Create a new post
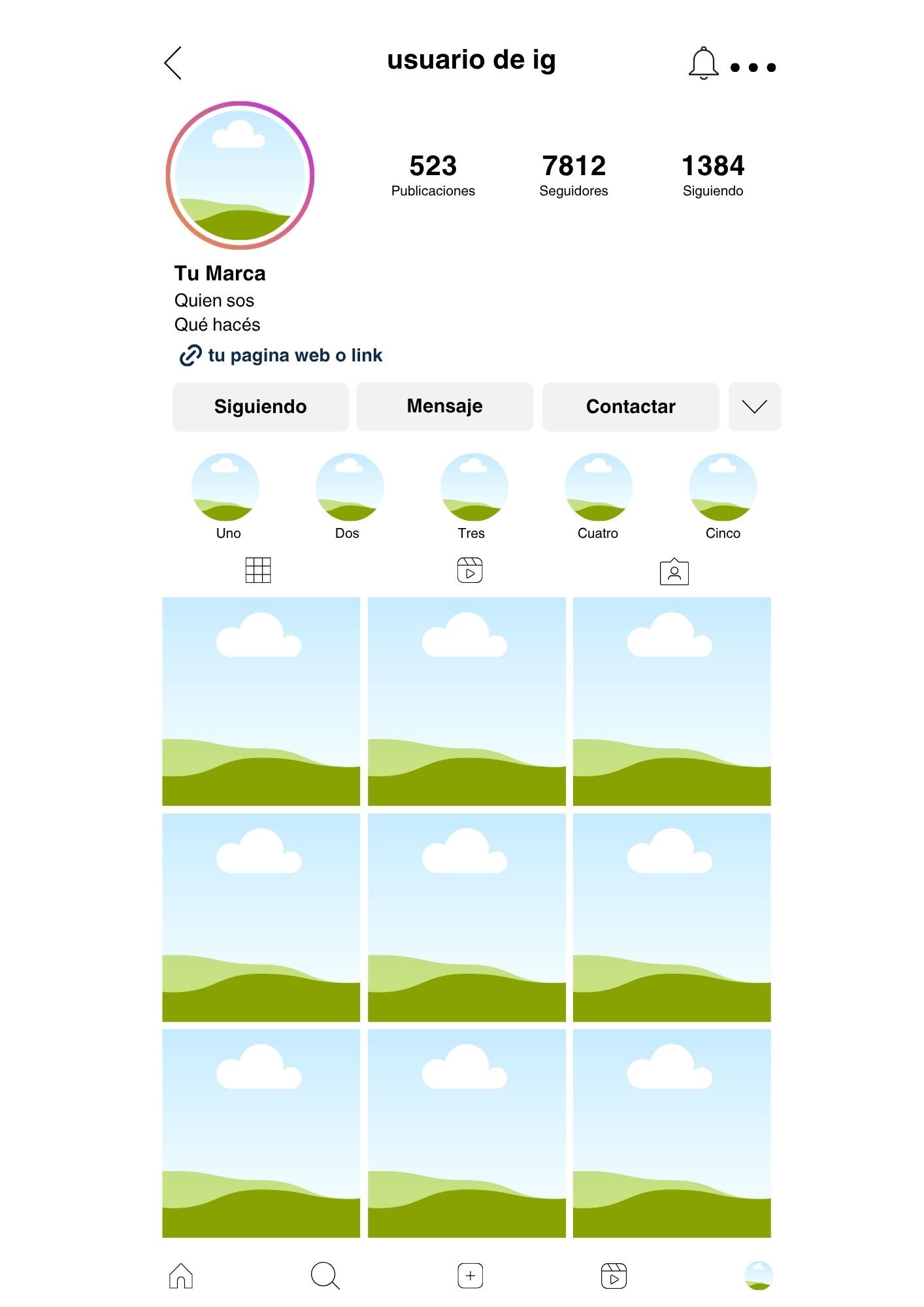924x1307 pixels. coord(470,1276)
